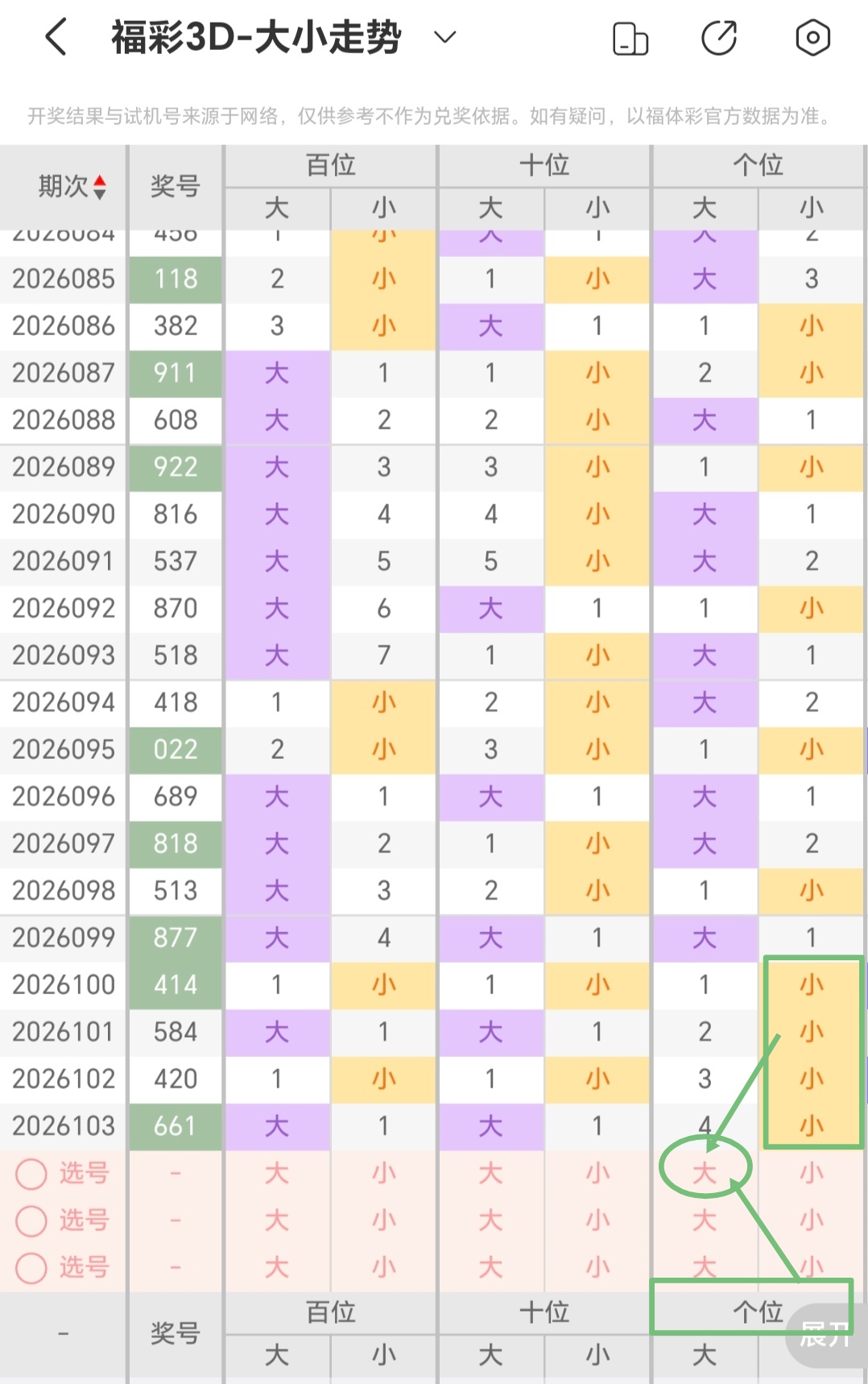868x1384 pixels.
Task: Select the first 选号 row radio button
Action: pyautogui.click(x=31, y=1174)
